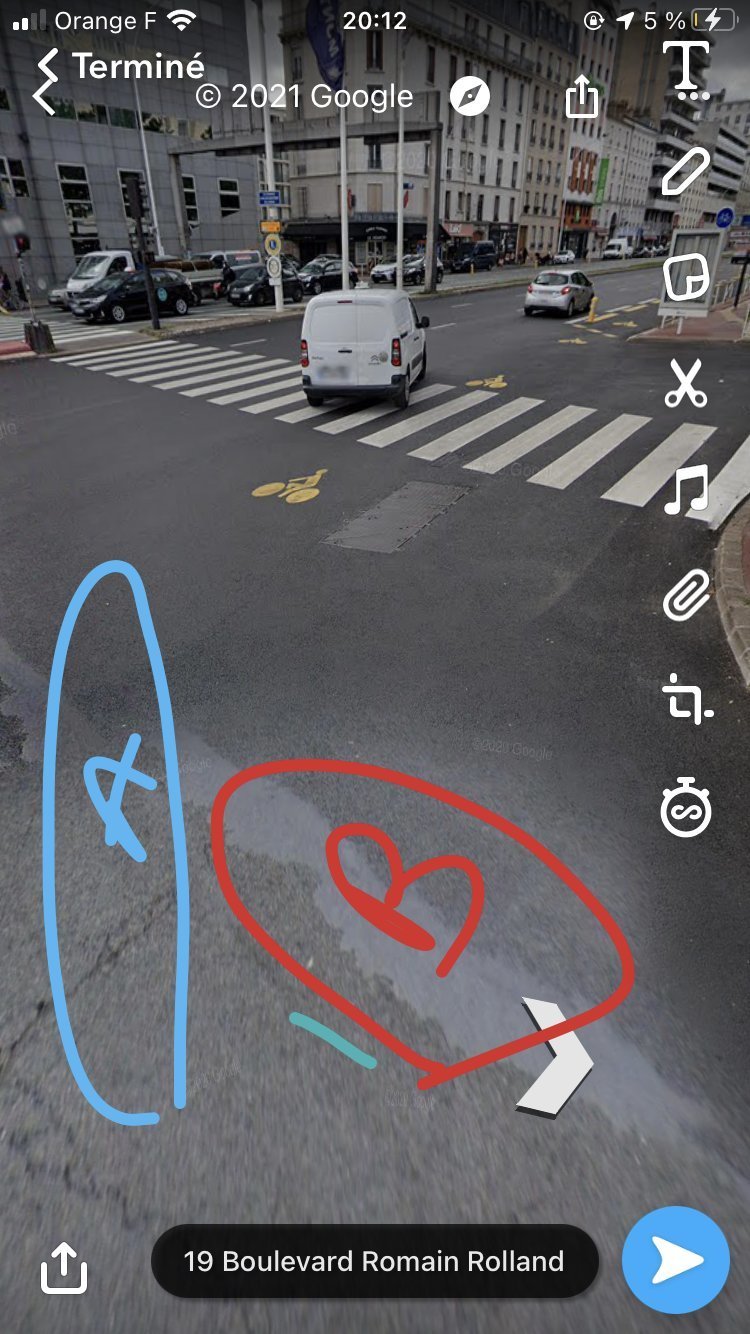Export the snap with the bottom-left share icon
The image size is (750, 1334).
(x=64, y=1267)
